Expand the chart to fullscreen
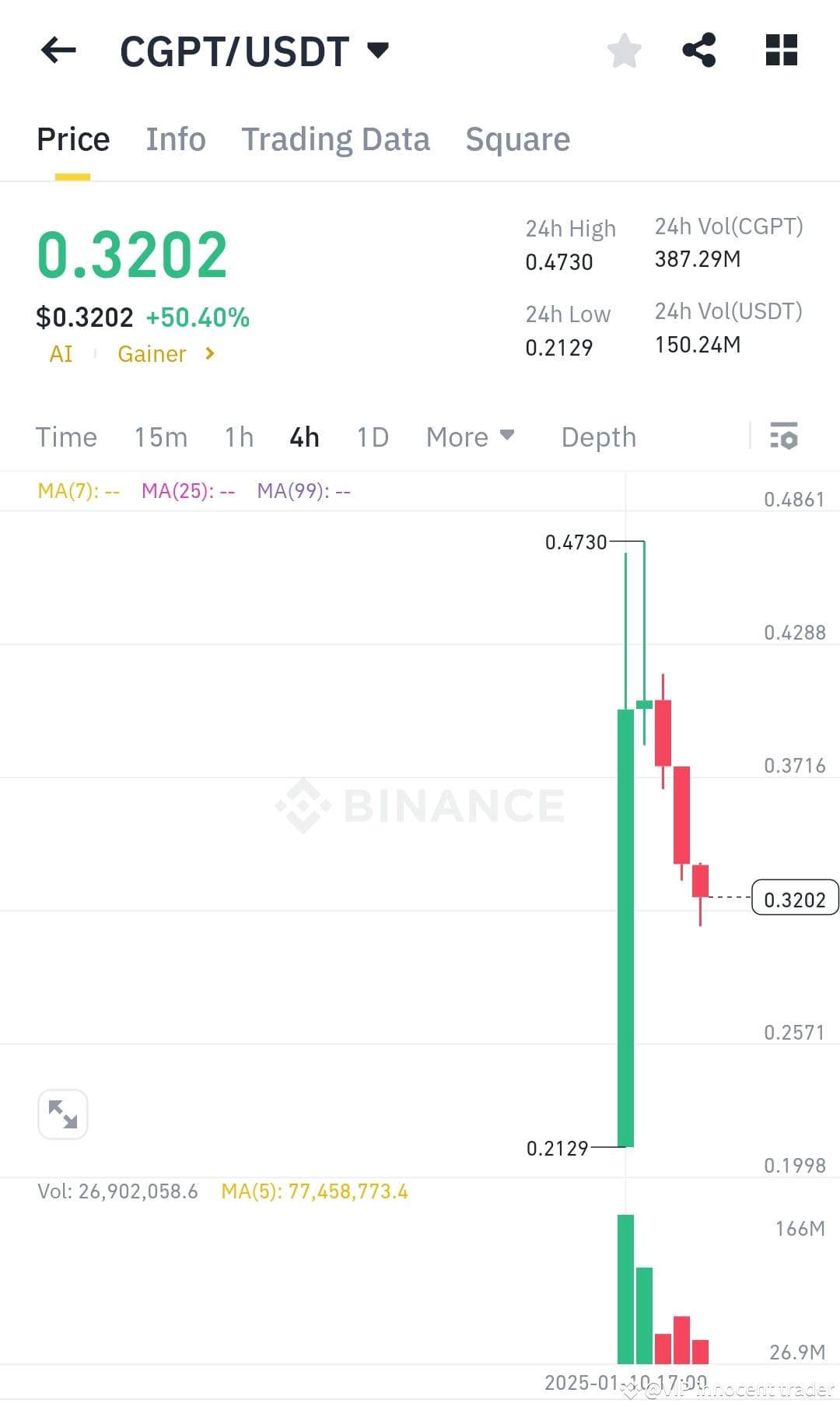Screen dimensions: 840x1407 point(63,1114)
